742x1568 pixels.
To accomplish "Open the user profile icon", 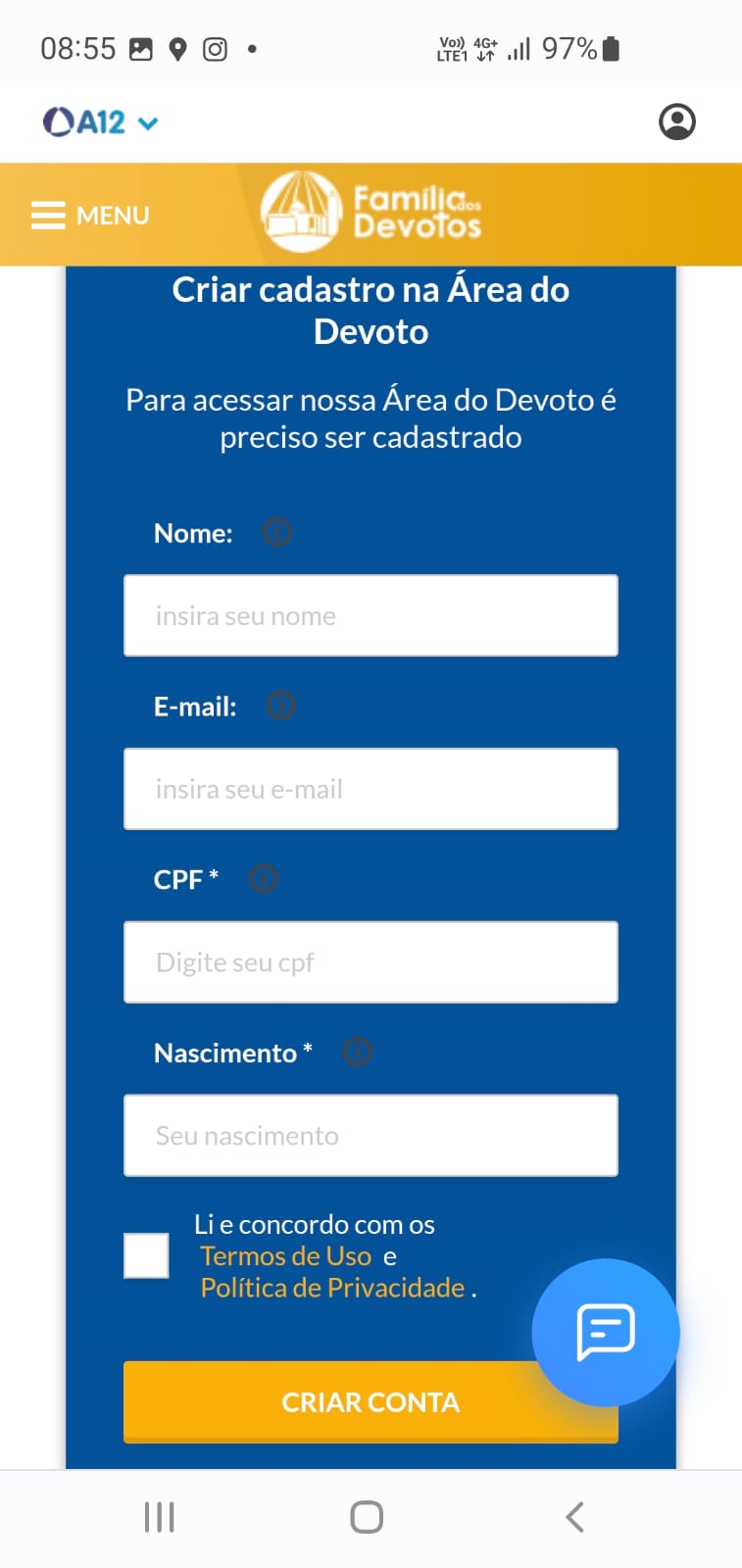I will point(676,122).
